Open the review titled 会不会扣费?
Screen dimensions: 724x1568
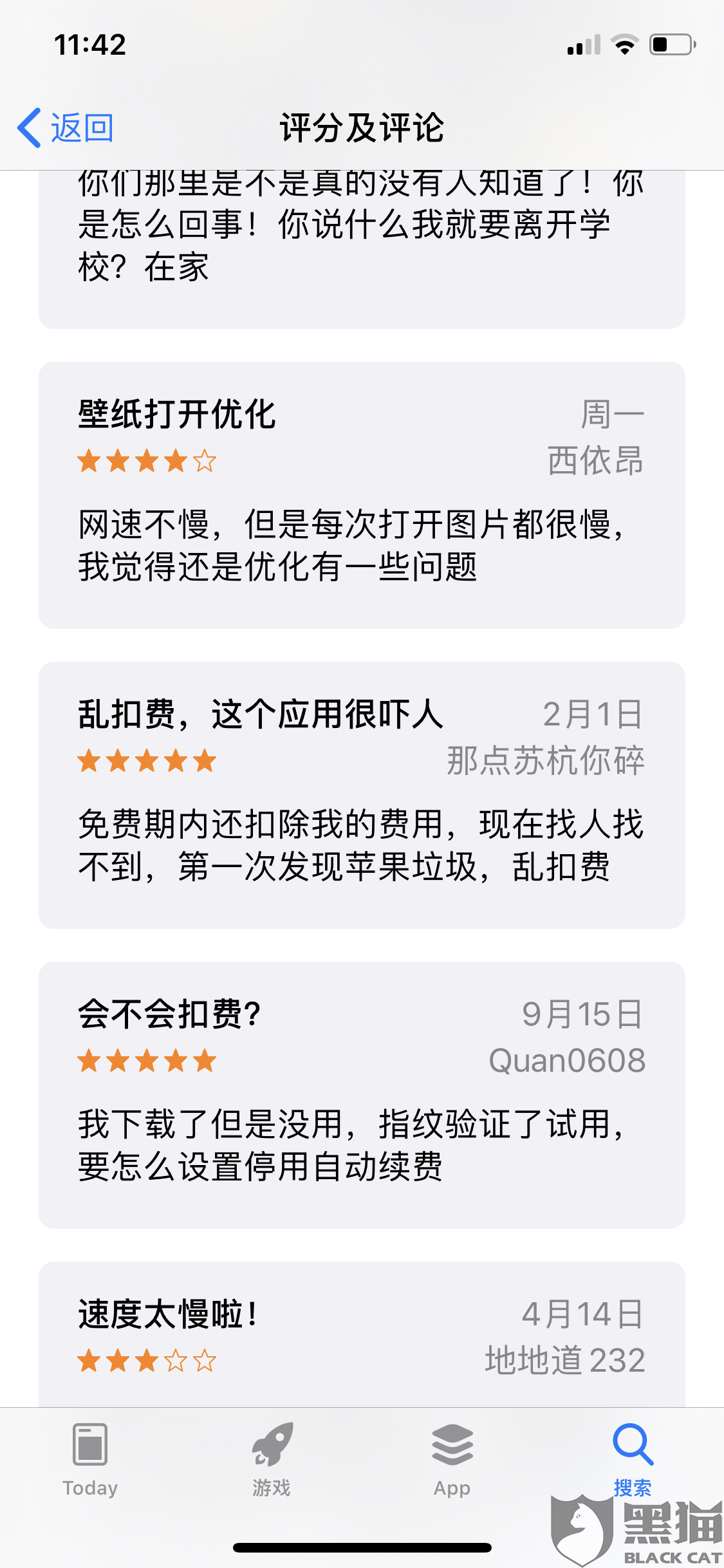point(362,1095)
